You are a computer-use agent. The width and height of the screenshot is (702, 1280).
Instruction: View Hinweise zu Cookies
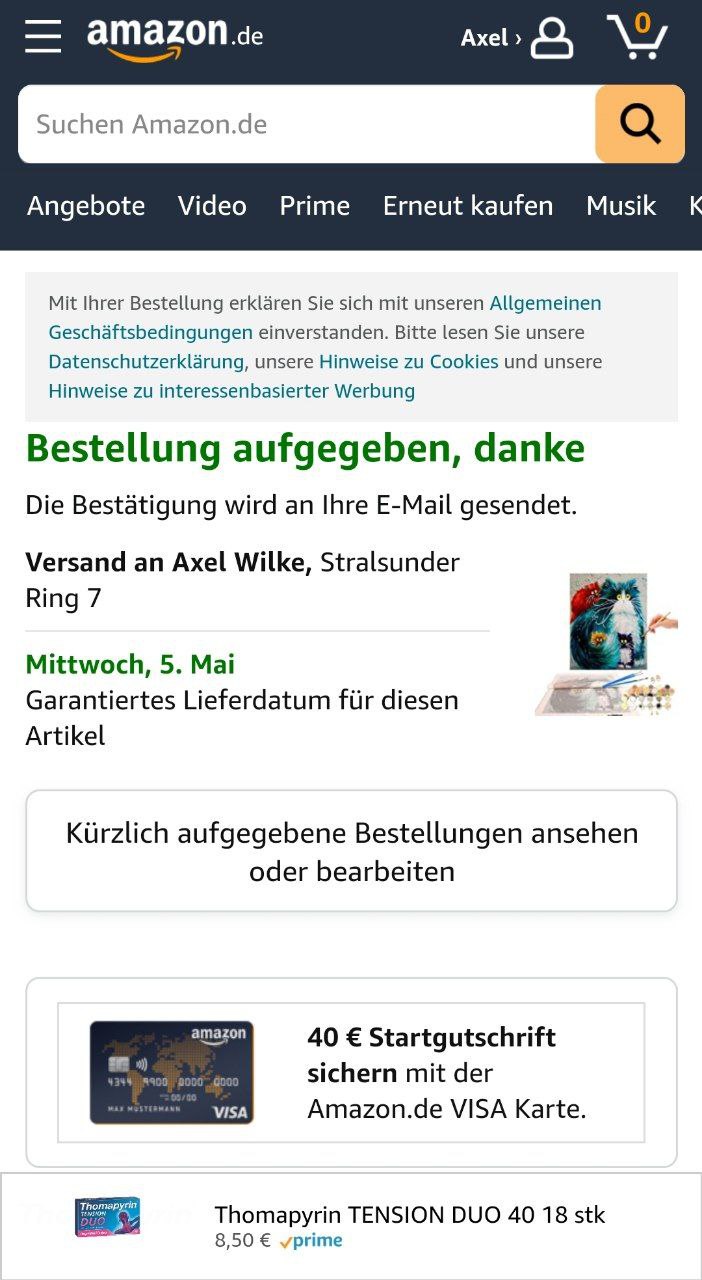point(408,361)
